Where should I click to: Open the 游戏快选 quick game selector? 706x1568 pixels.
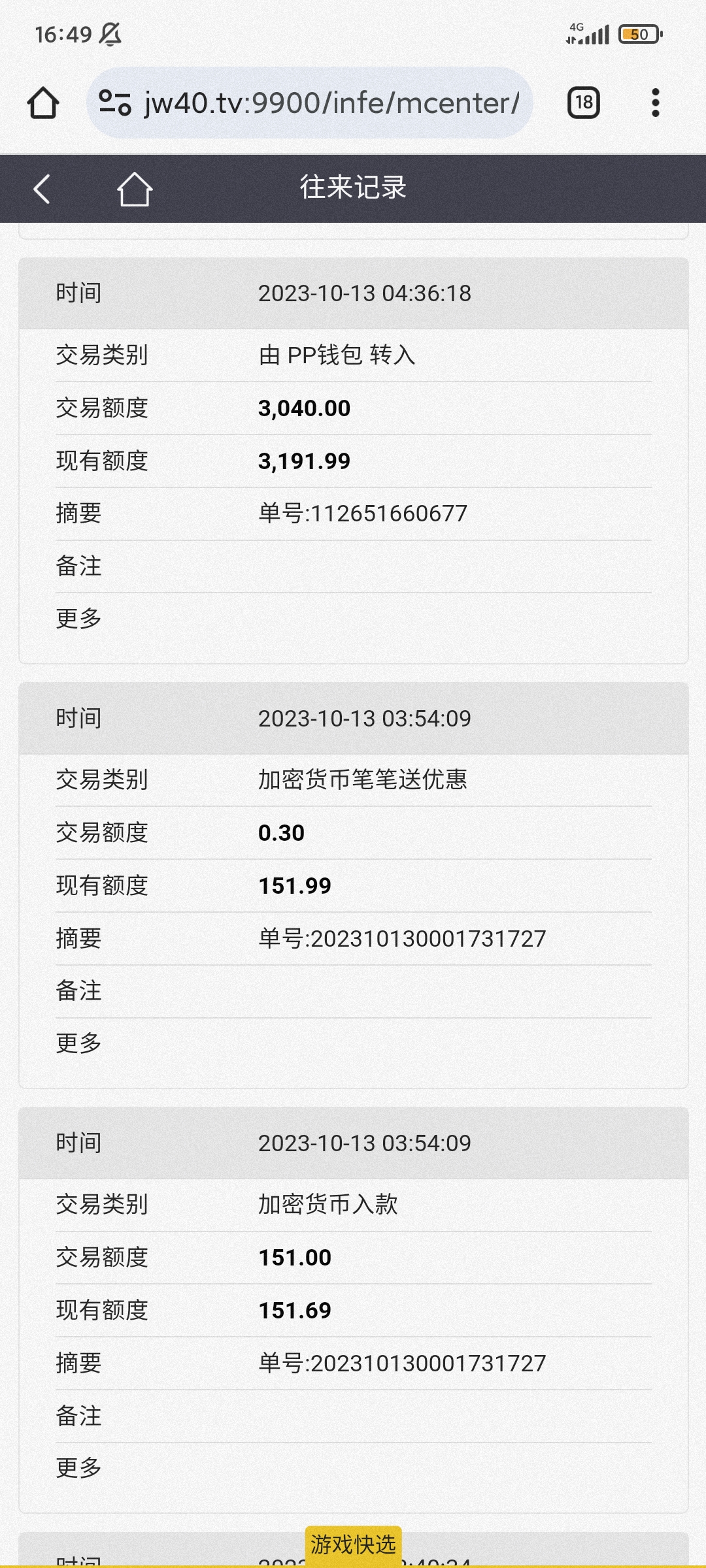pos(353,1545)
